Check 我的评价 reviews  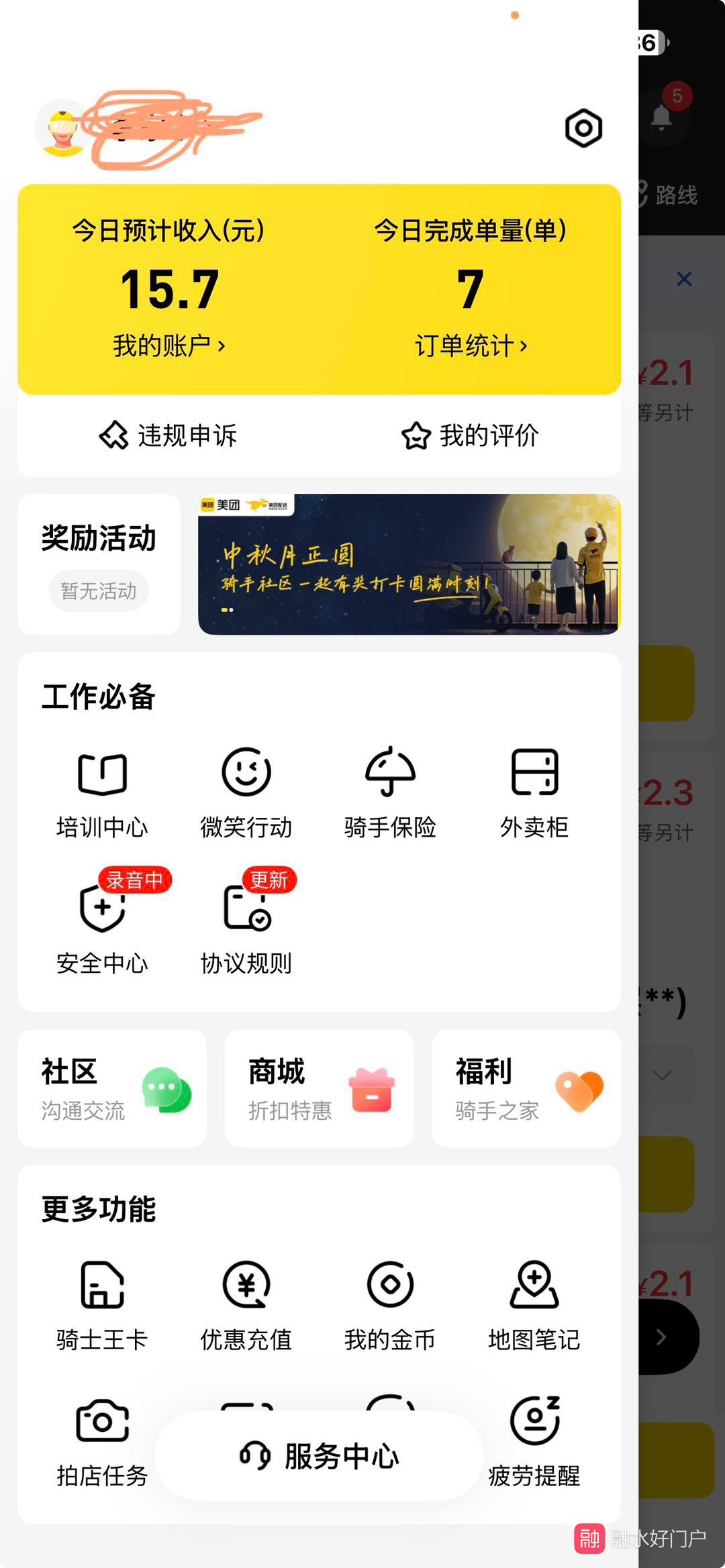471,435
